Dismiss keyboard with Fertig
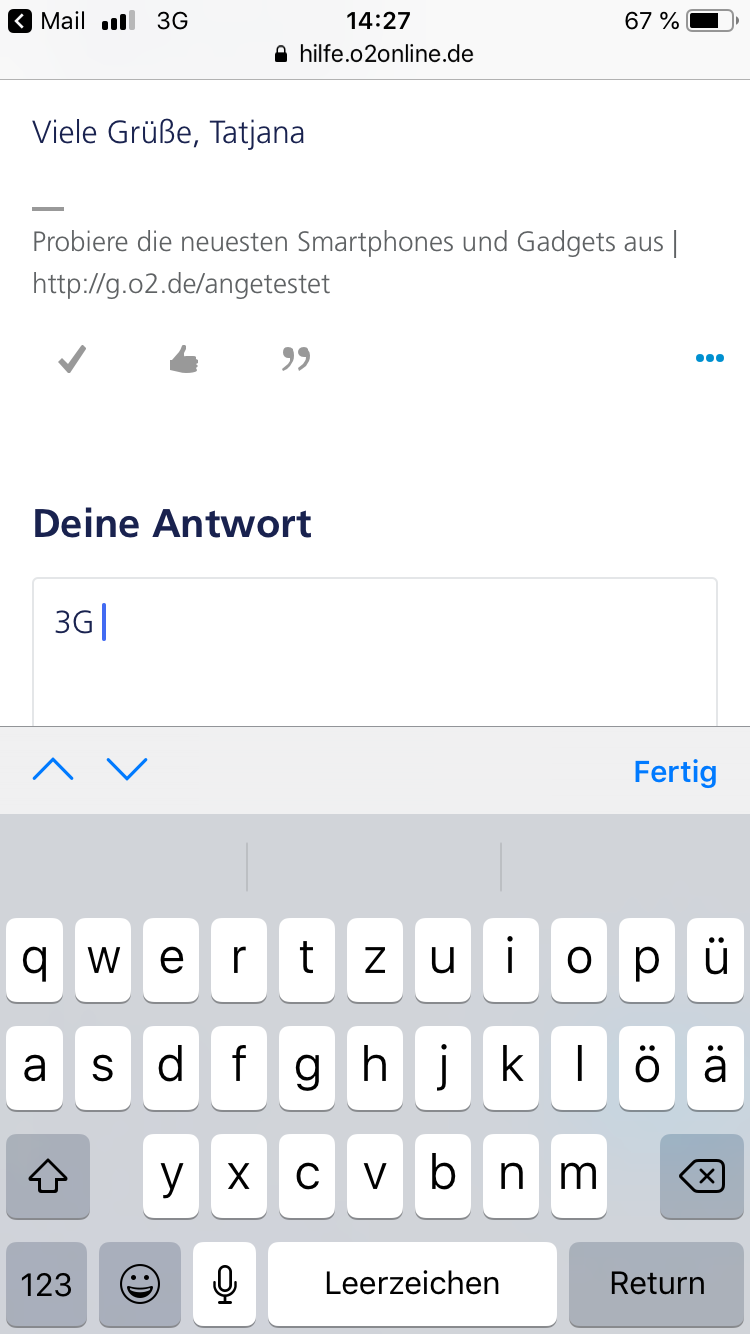750x1334 pixels. click(x=675, y=771)
